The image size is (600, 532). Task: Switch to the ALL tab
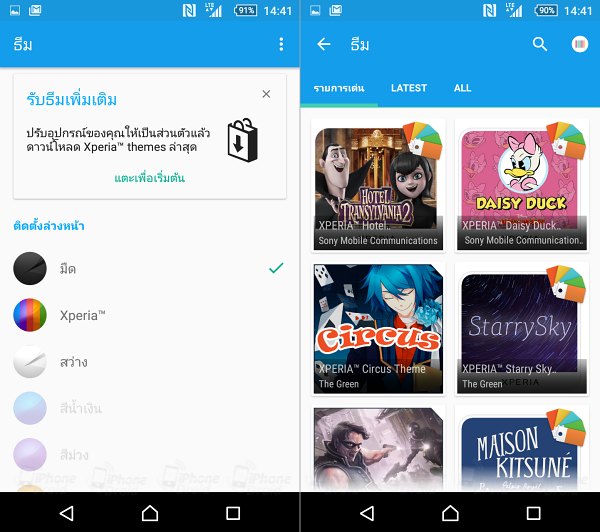(462, 88)
